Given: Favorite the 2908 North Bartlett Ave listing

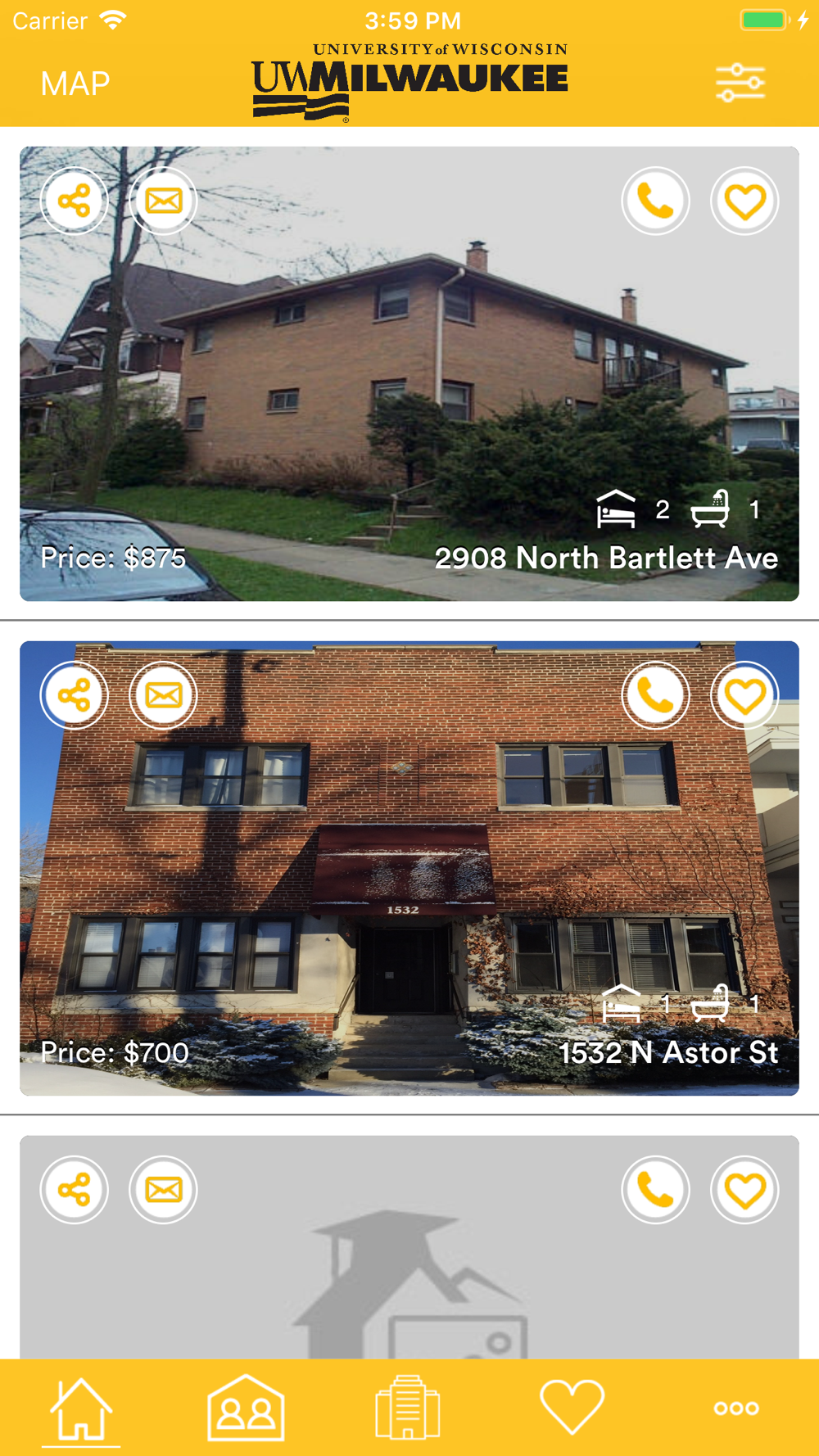Looking at the screenshot, I should pyautogui.click(x=744, y=201).
